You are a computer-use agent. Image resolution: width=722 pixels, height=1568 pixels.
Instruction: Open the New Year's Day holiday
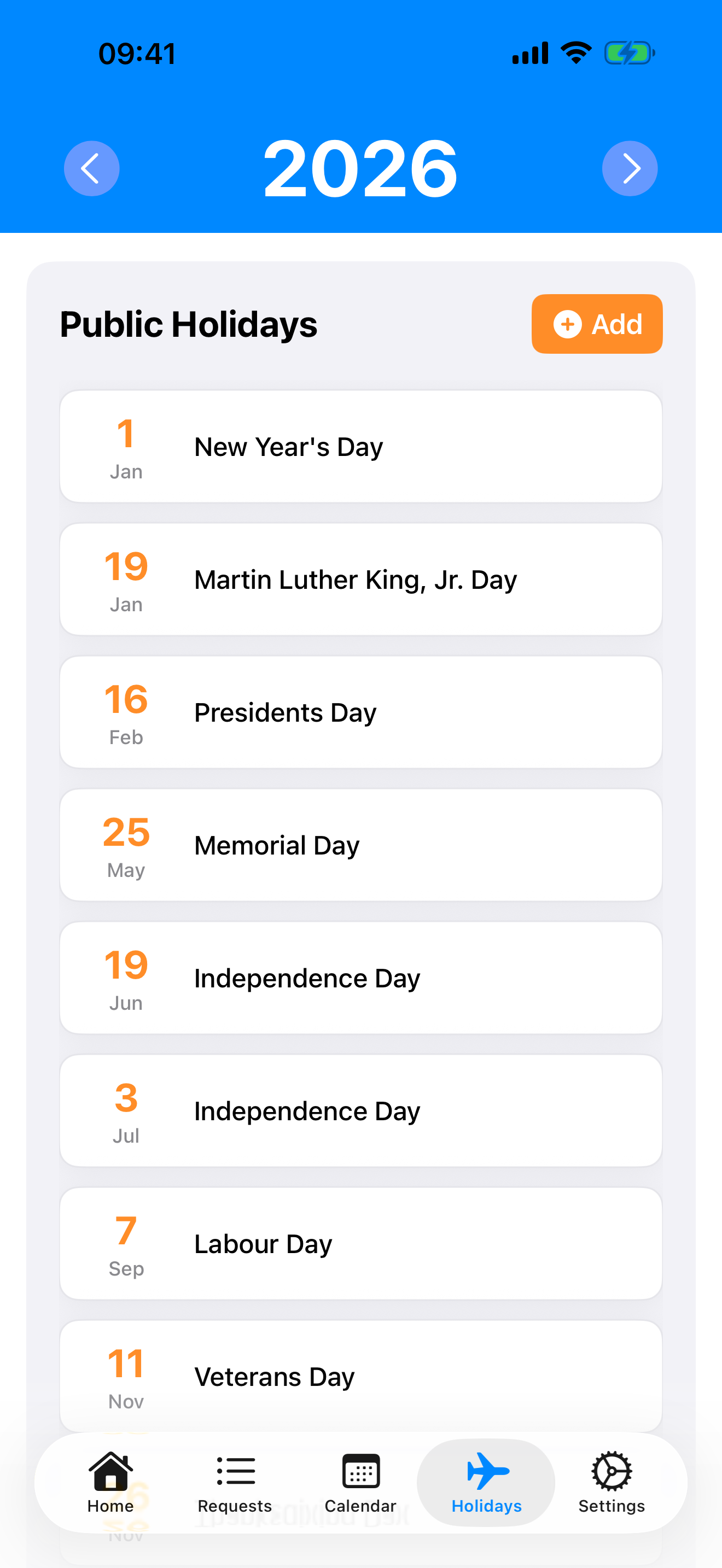pos(360,447)
